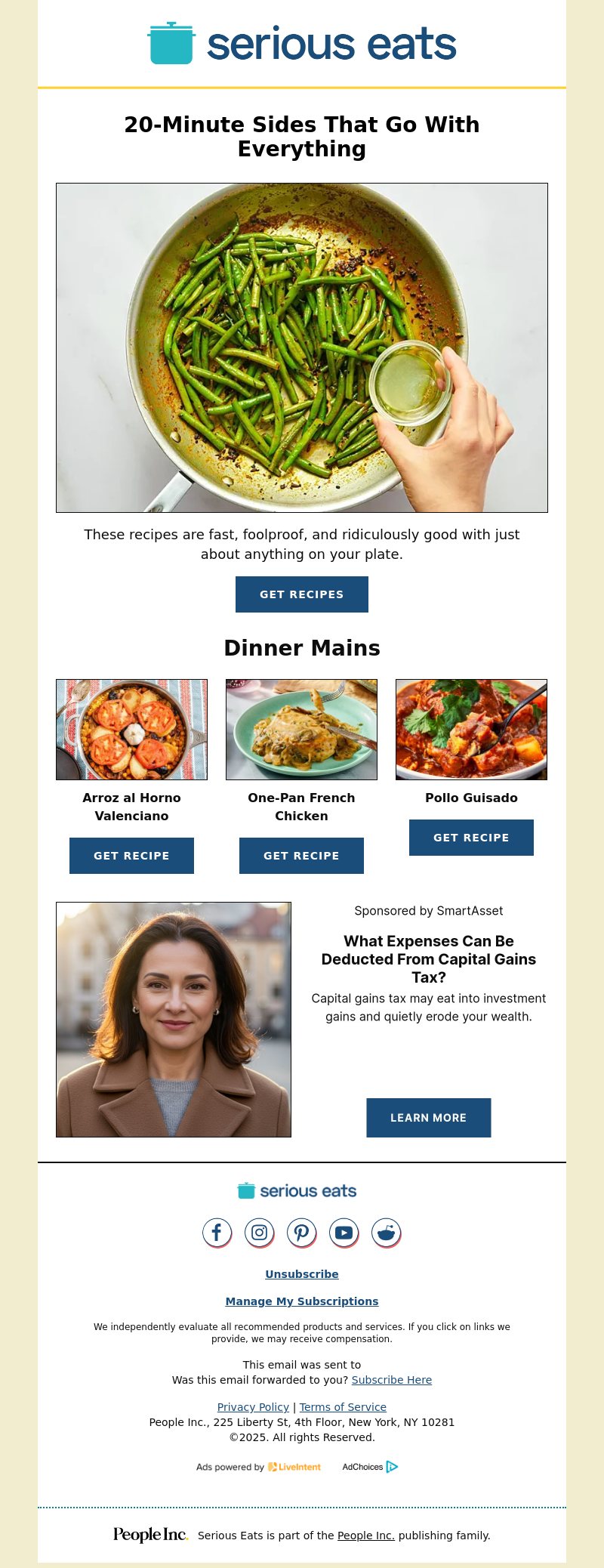604x1568 pixels.
Task: Open the green beans skillet photo
Action: tap(302, 347)
